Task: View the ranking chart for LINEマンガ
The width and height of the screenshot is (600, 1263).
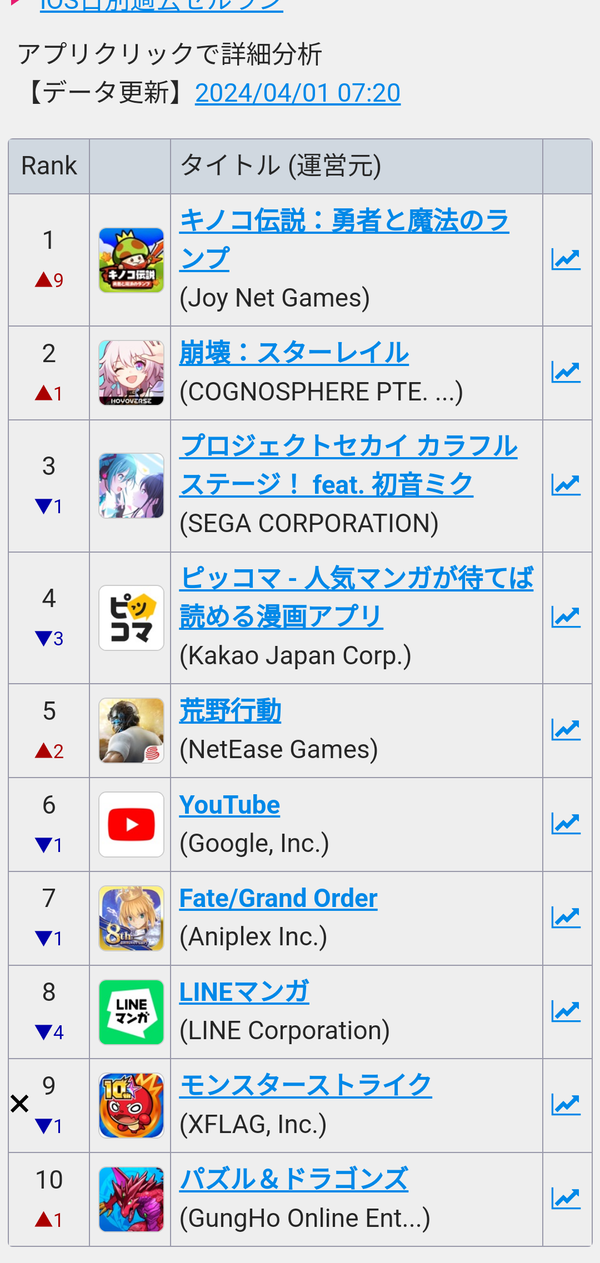Action: point(566,1011)
